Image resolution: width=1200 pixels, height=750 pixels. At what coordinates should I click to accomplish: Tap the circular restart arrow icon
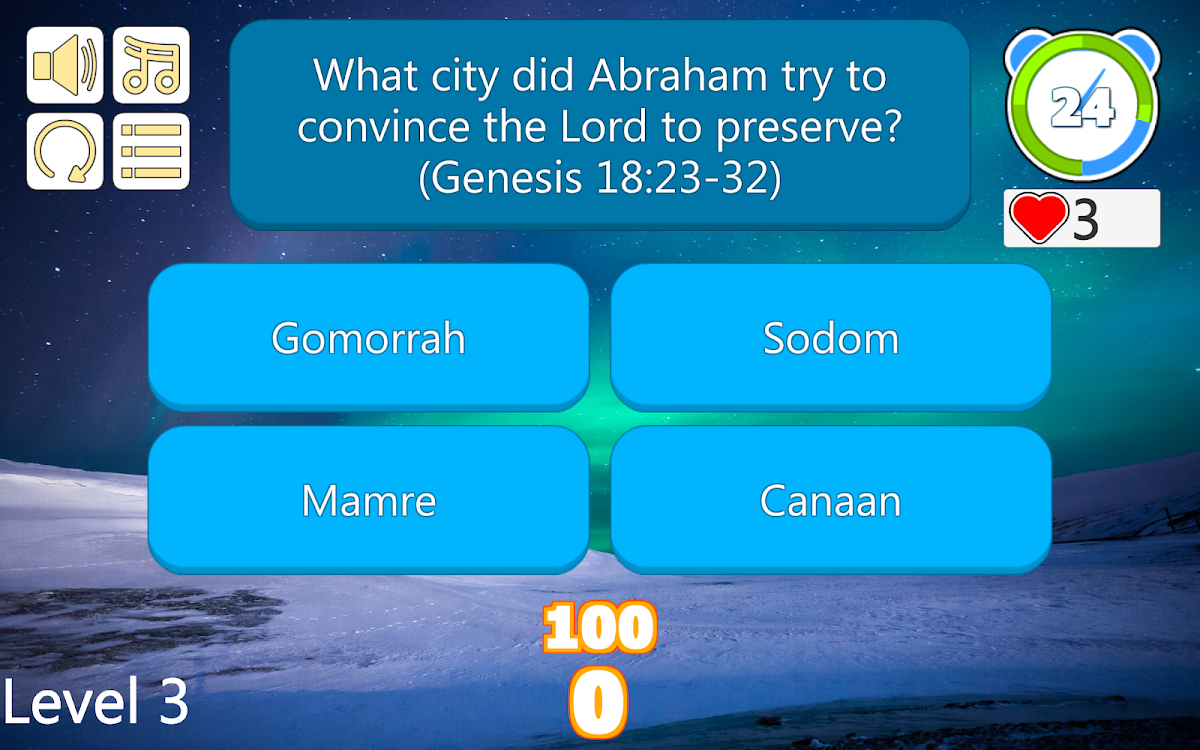65,152
